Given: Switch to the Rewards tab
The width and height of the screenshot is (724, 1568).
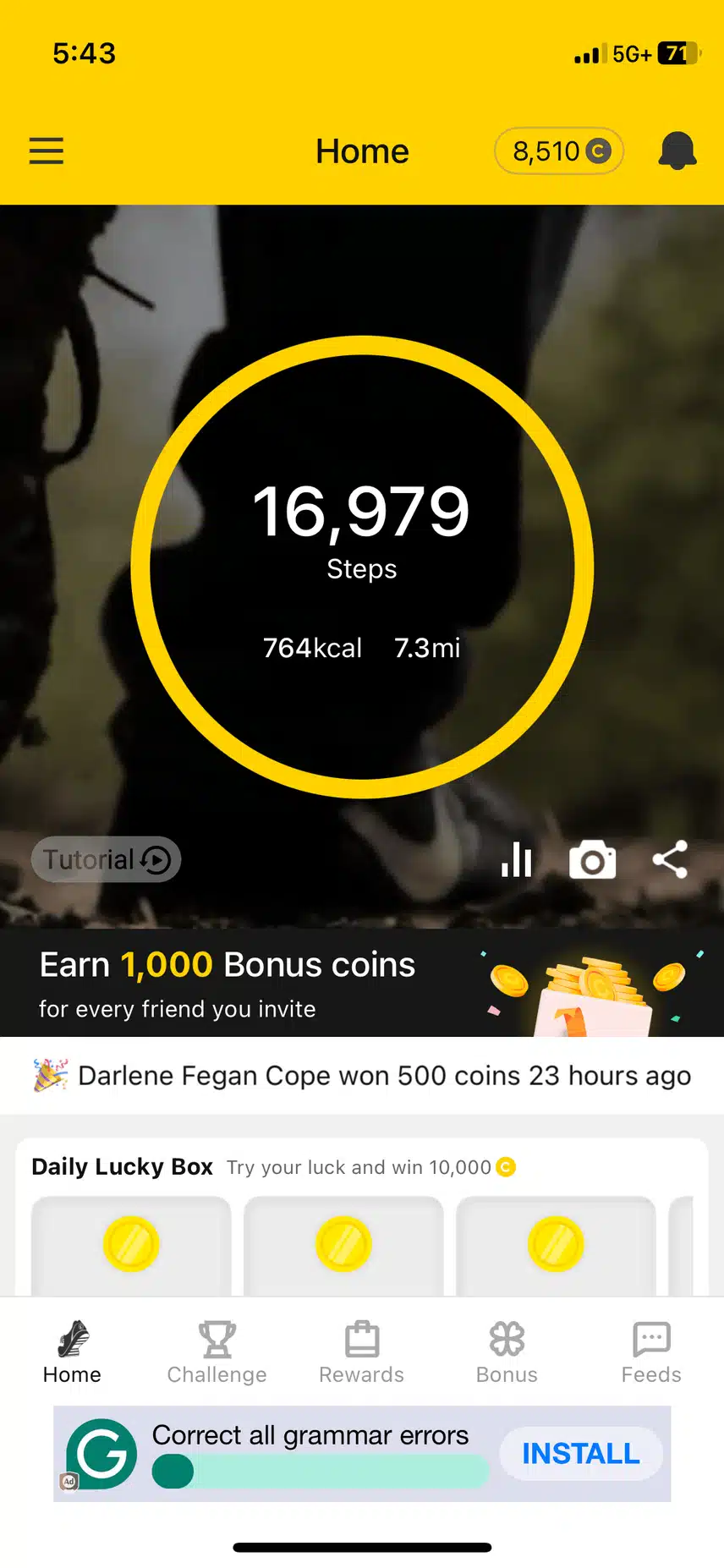Looking at the screenshot, I should (x=361, y=1351).
